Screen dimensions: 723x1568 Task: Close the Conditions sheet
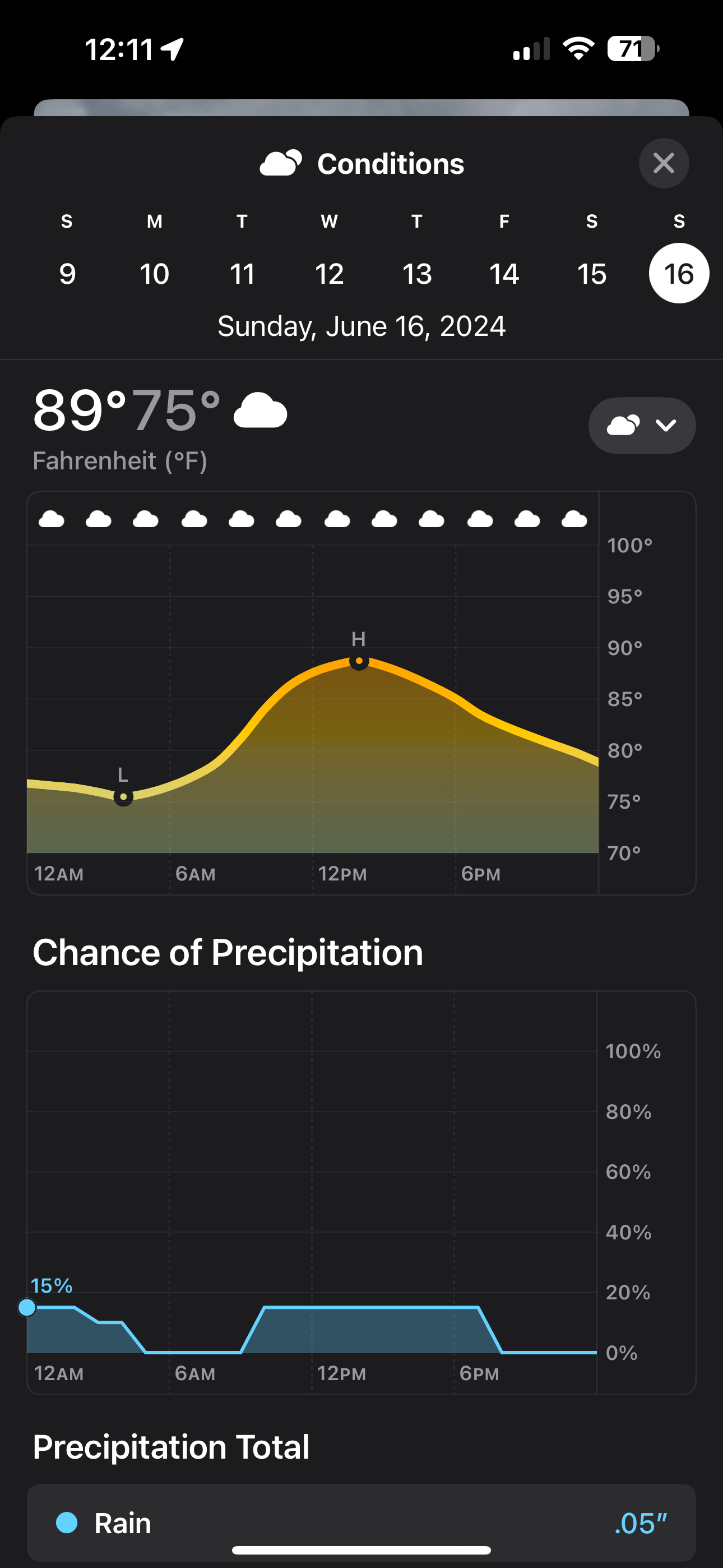[664, 163]
